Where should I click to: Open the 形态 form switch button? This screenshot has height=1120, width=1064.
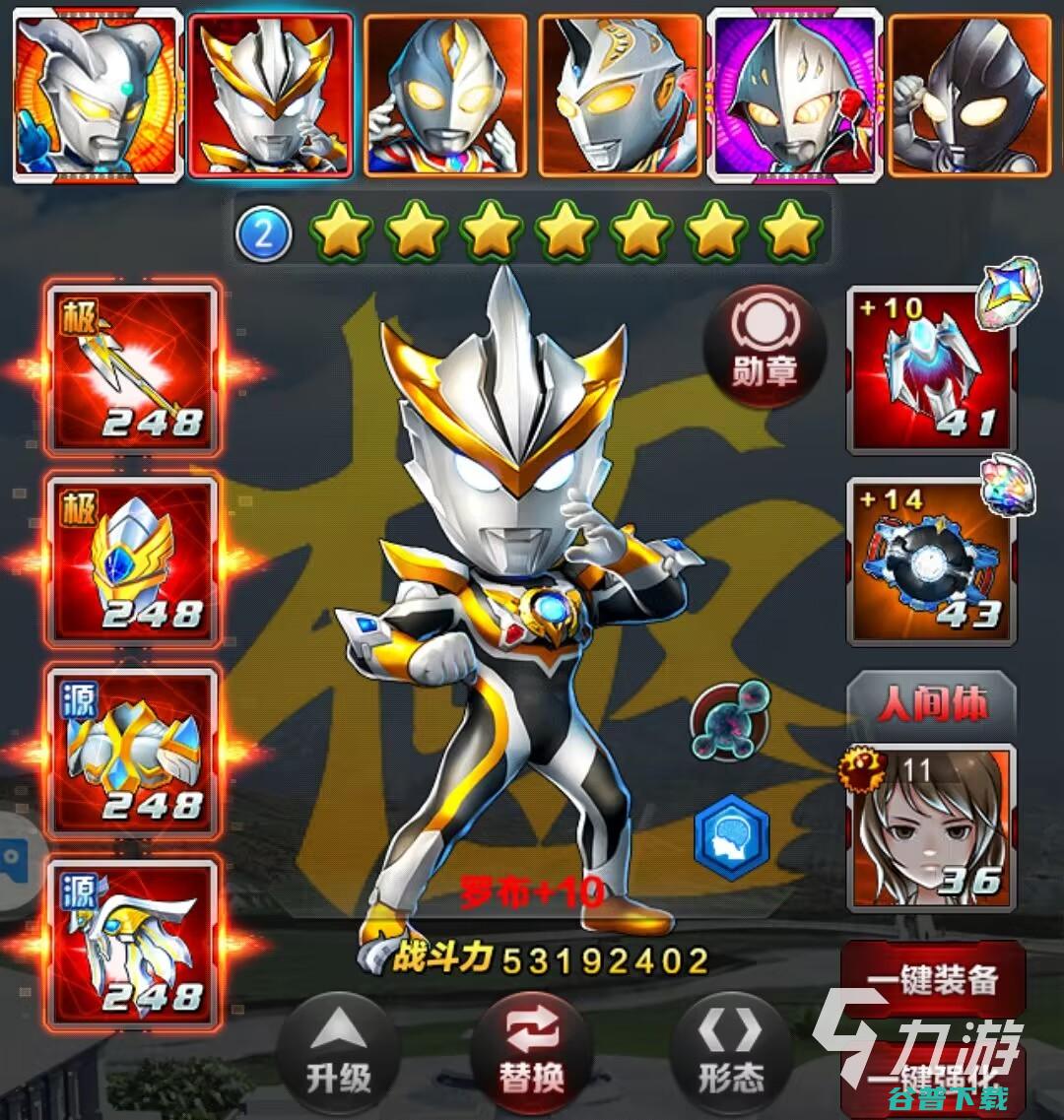pyautogui.click(x=730, y=1052)
